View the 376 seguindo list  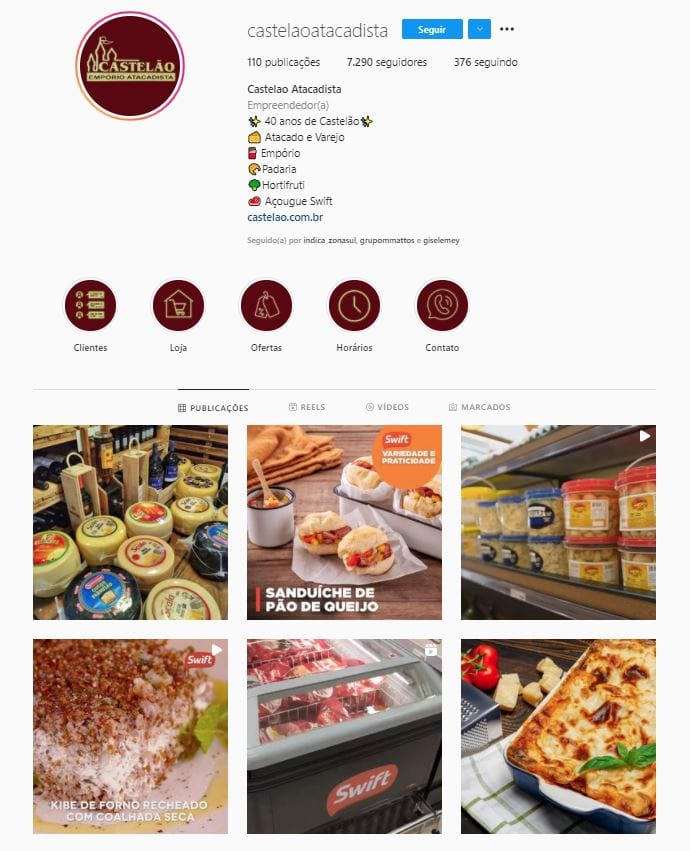pyautogui.click(x=485, y=62)
